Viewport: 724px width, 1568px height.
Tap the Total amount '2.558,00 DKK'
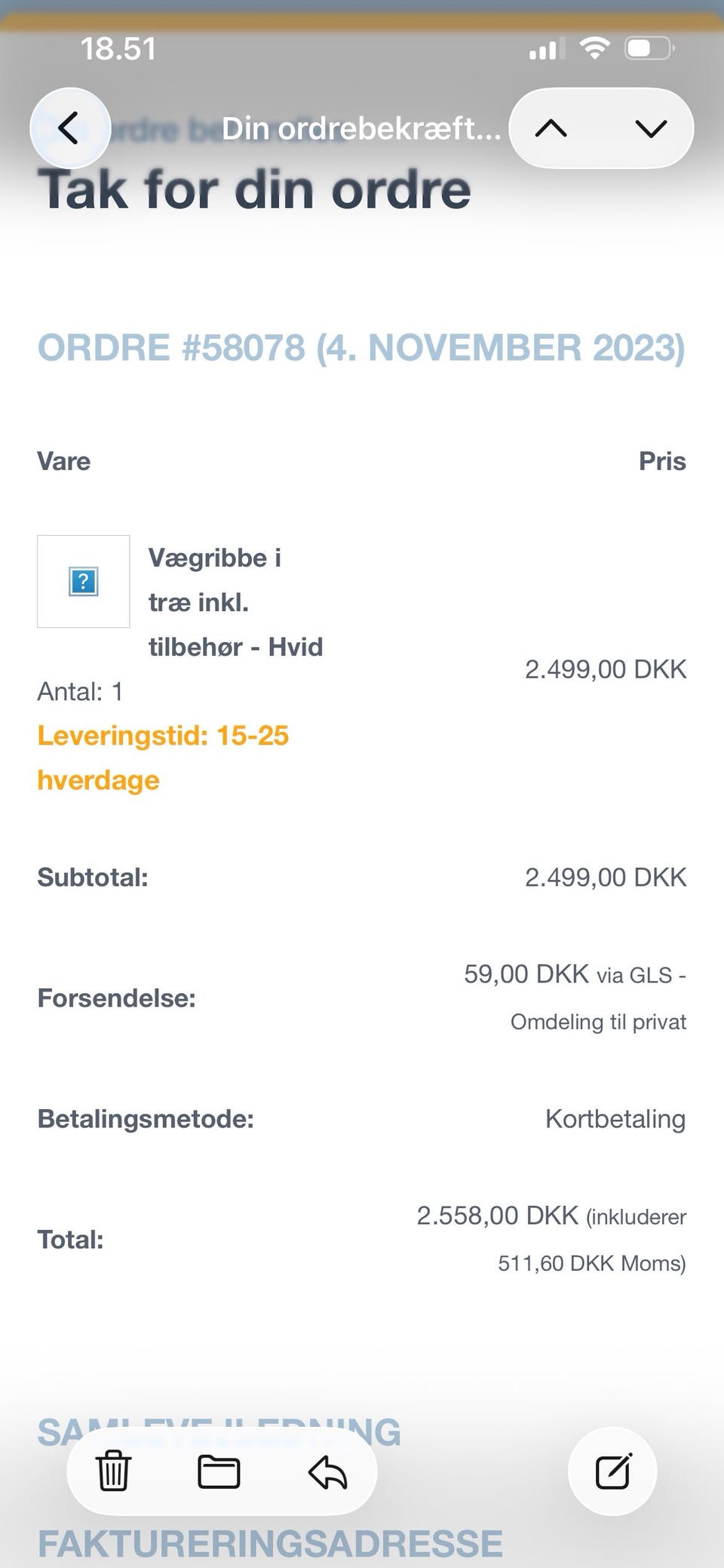click(x=496, y=1215)
